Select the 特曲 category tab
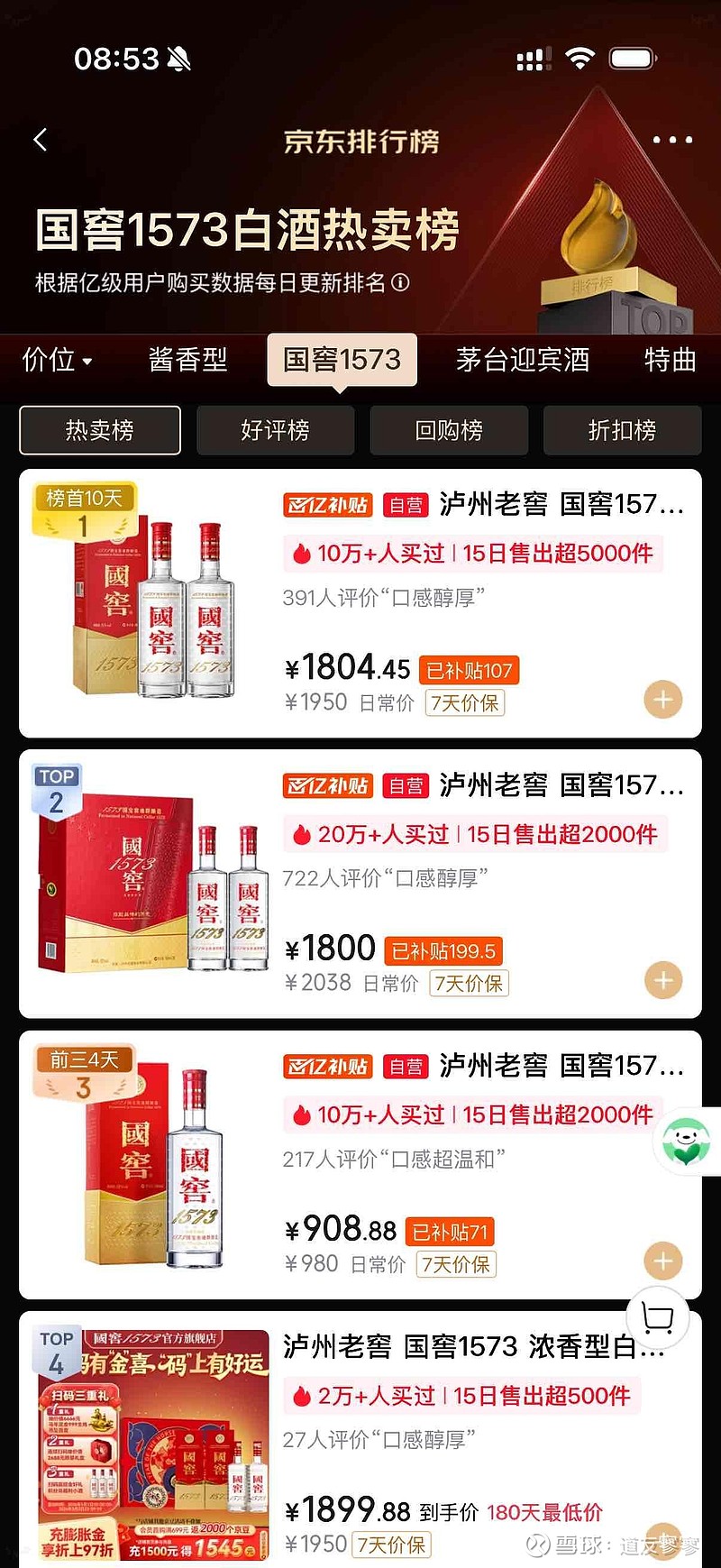The height and width of the screenshot is (1568, 721). click(669, 360)
